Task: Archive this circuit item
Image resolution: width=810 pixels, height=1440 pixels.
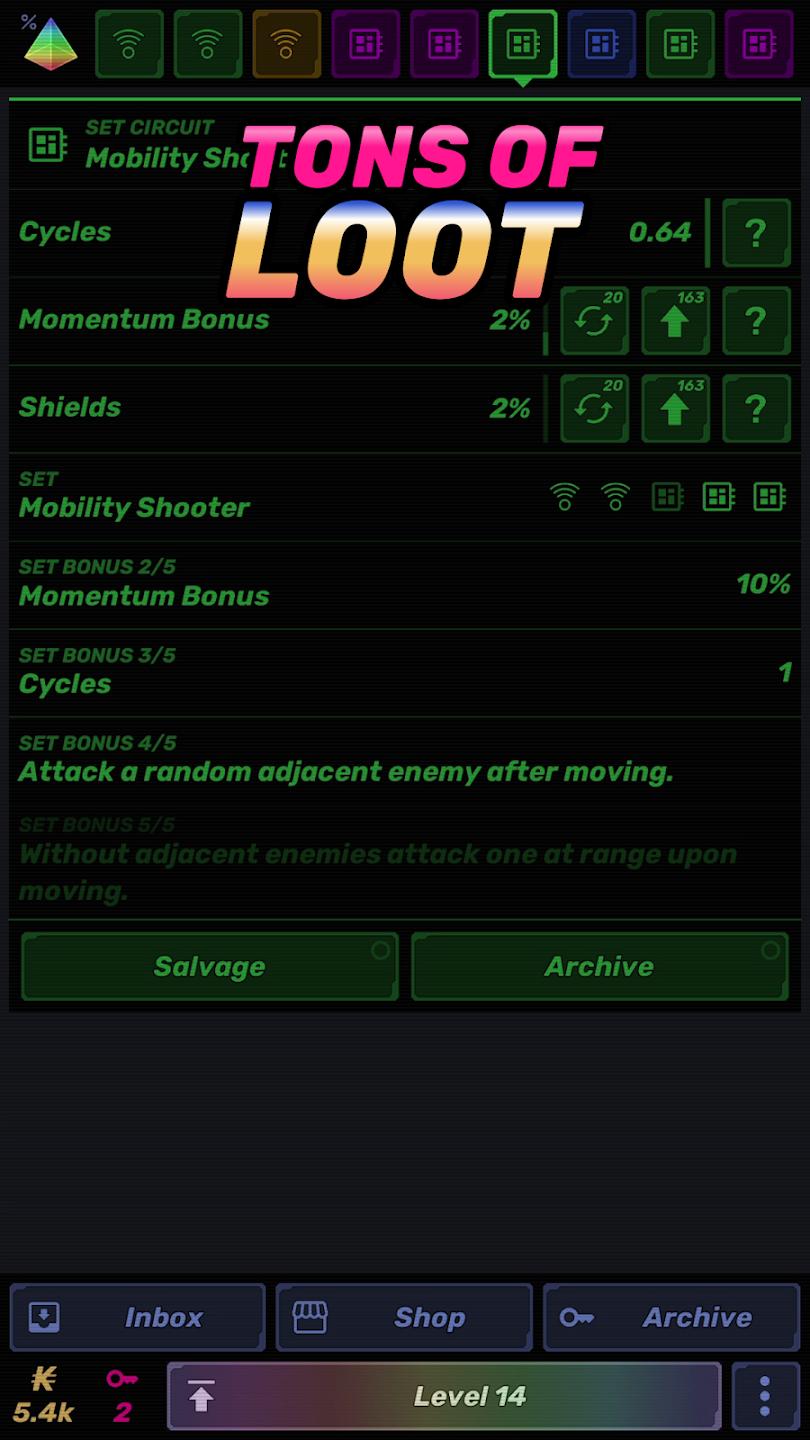Action: (599, 966)
